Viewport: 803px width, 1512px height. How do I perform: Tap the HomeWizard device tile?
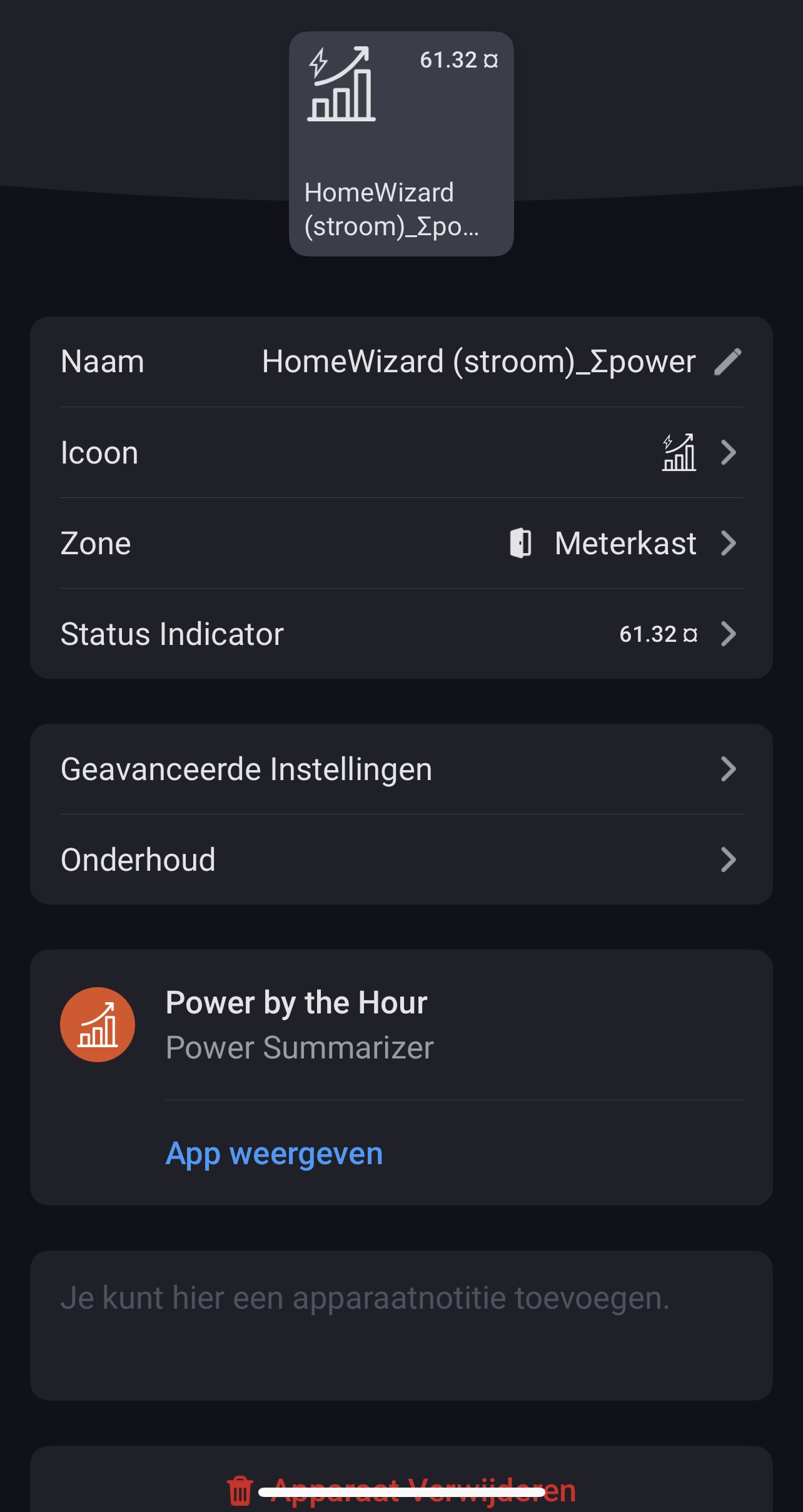coord(401,144)
